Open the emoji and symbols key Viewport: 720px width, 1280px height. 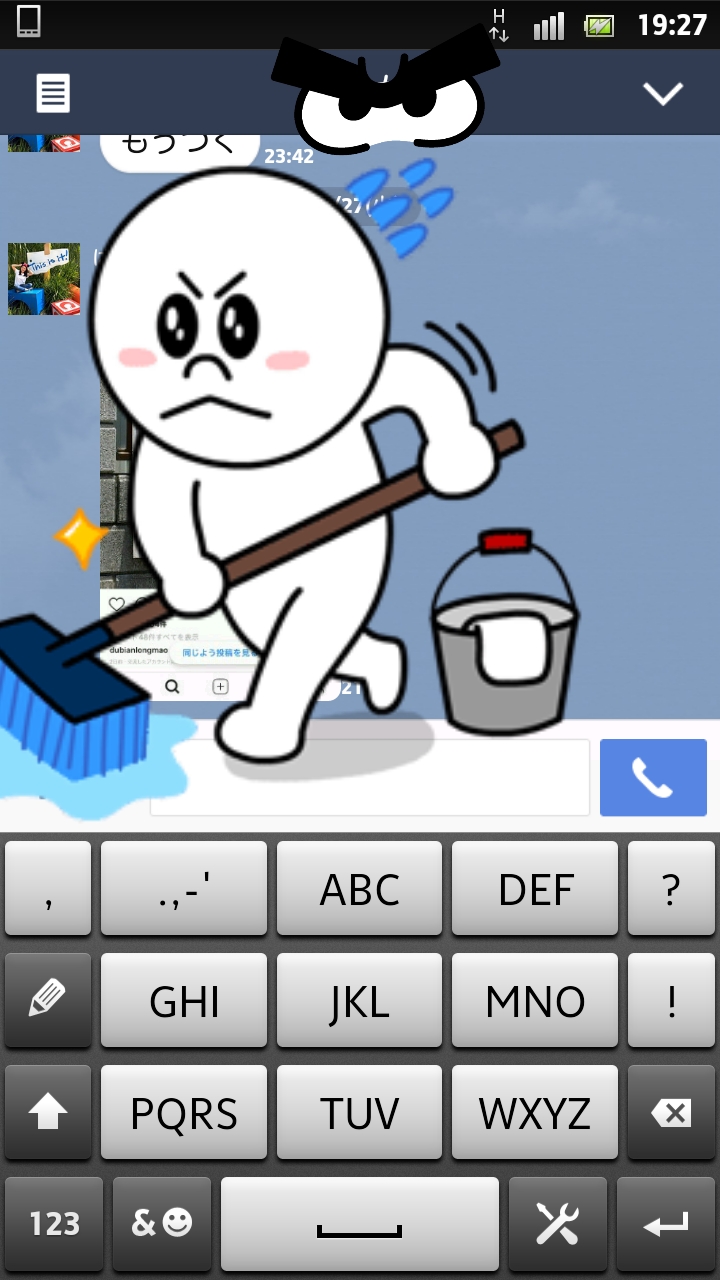[x=162, y=1223]
